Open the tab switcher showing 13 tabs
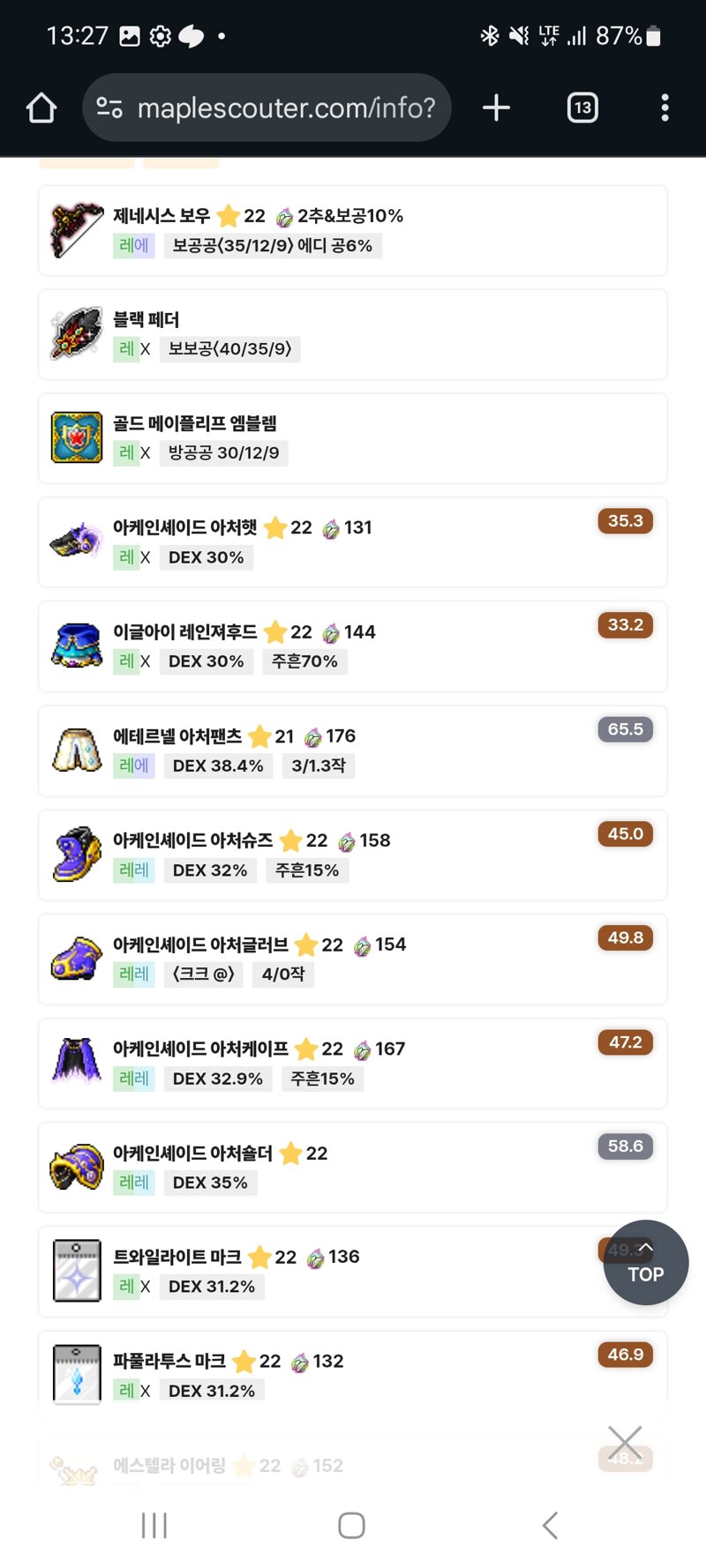Image resolution: width=706 pixels, height=1568 pixels. coord(582,108)
